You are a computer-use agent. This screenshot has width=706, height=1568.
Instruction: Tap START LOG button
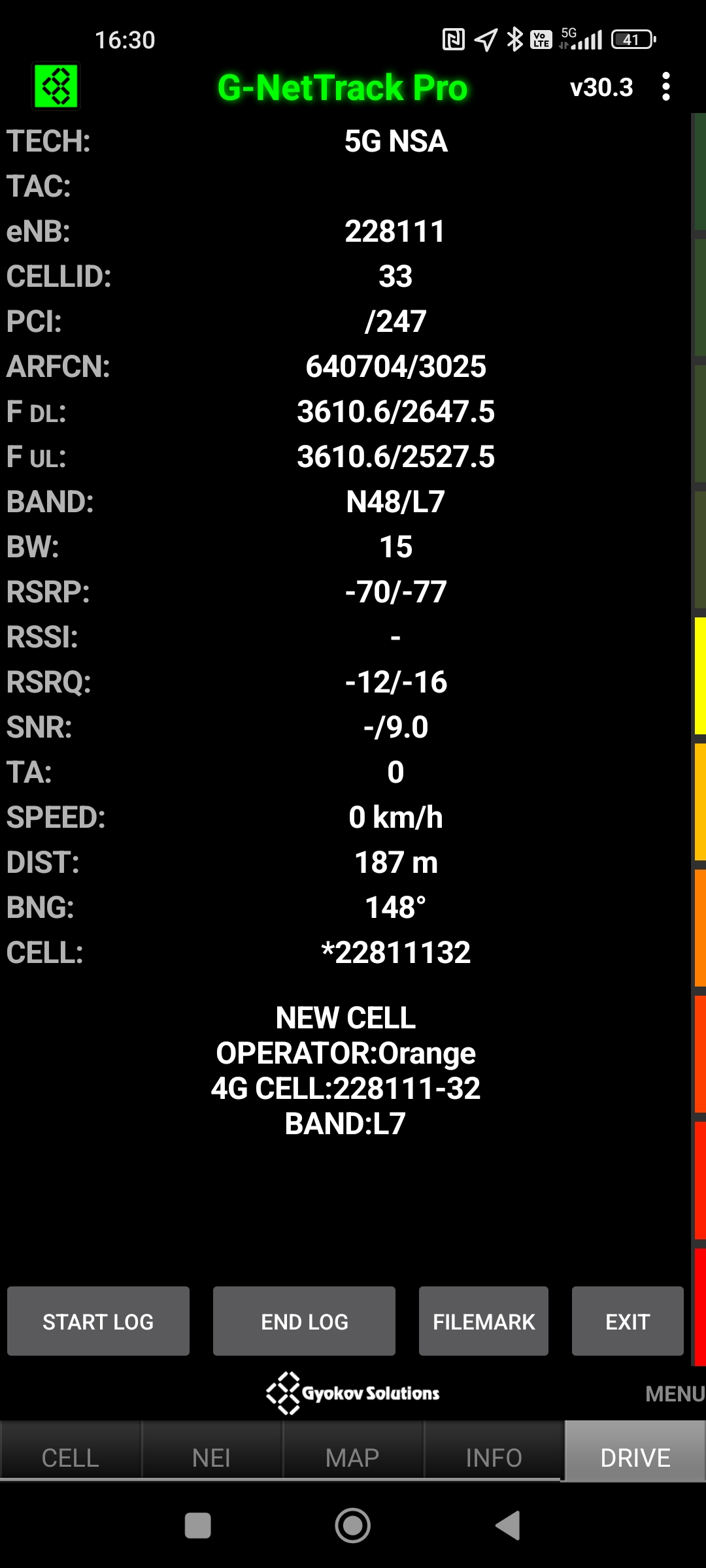(x=98, y=1322)
